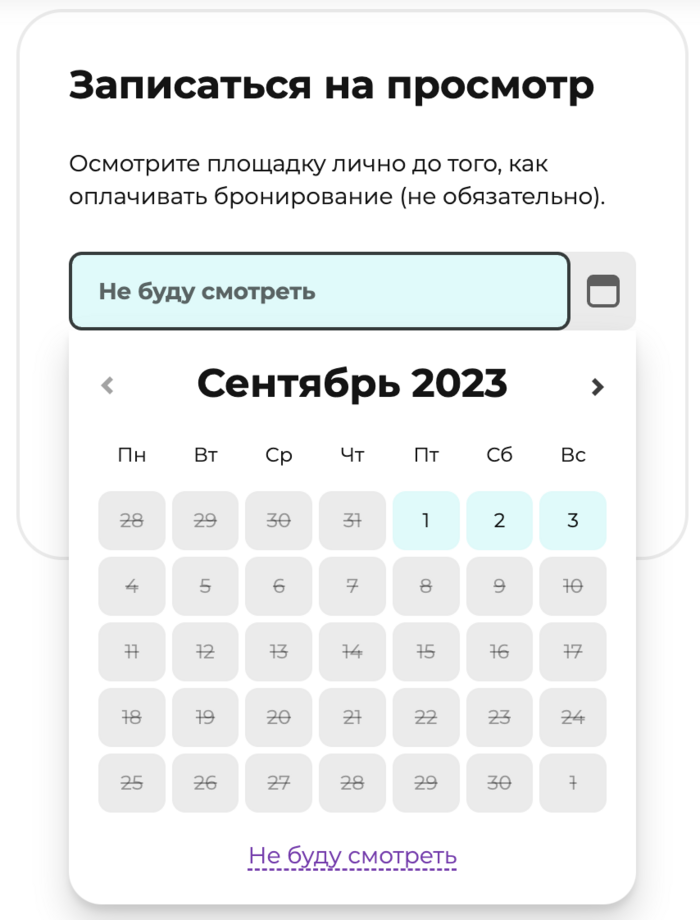This screenshot has height=920, width=700.
Task: Go to the next month
Action: pyautogui.click(x=597, y=387)
